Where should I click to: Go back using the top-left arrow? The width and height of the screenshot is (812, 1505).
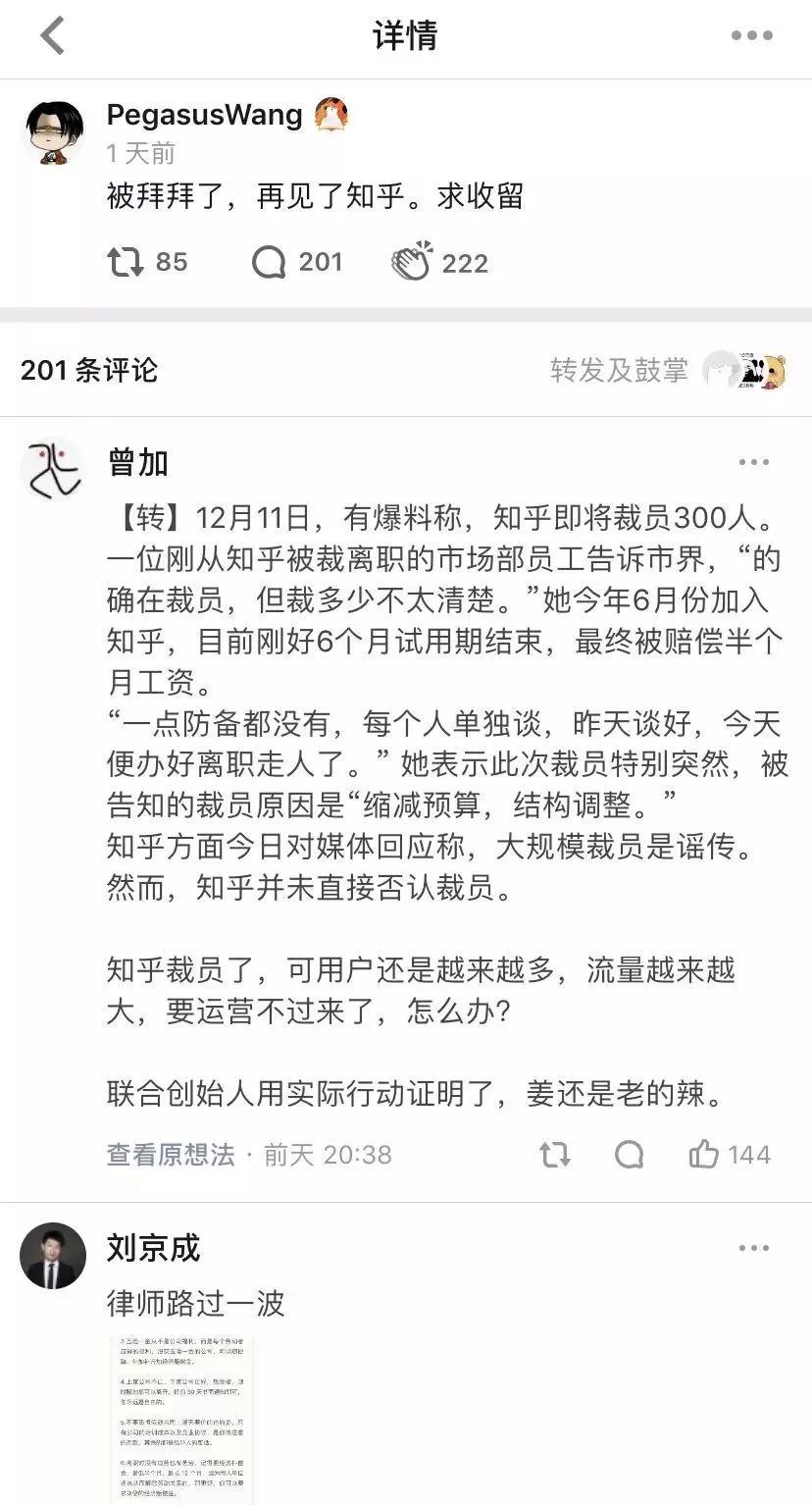tap(52, 36)
